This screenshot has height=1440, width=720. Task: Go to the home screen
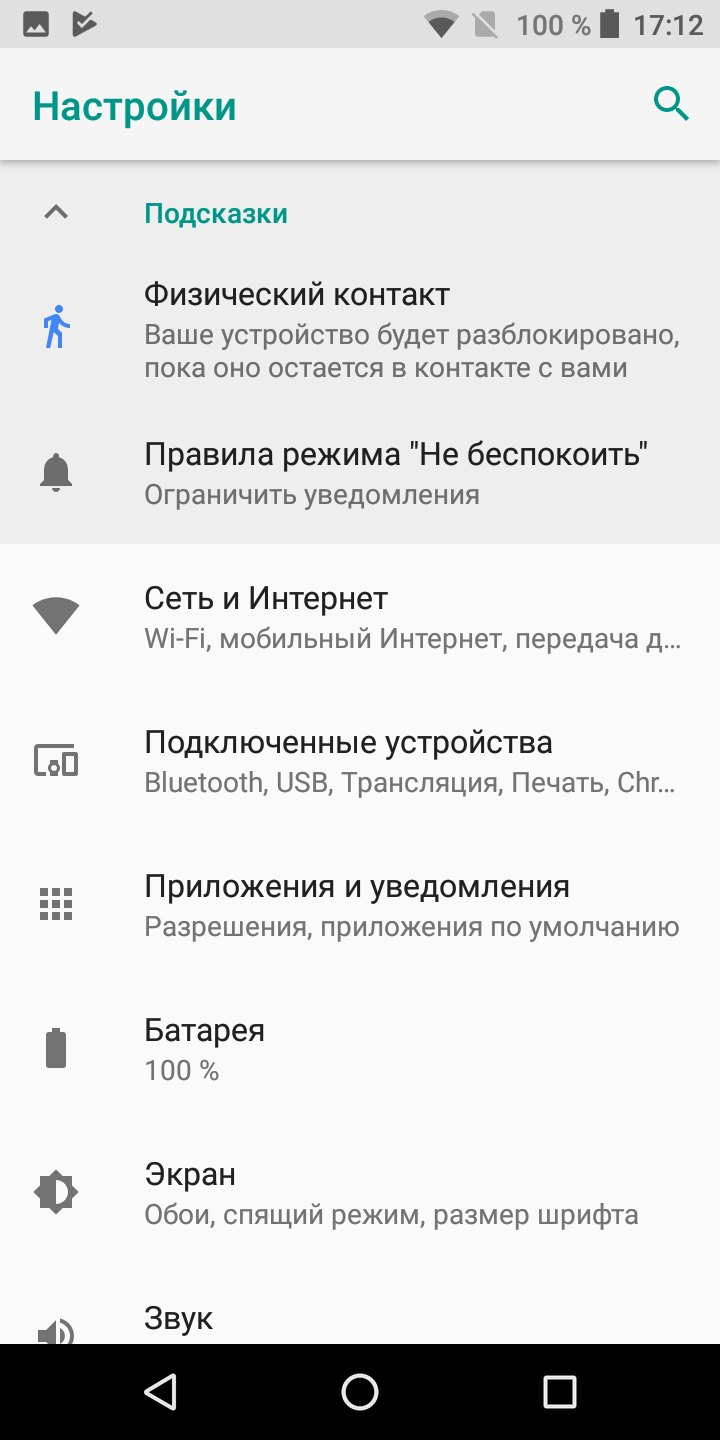point(360,1391)
